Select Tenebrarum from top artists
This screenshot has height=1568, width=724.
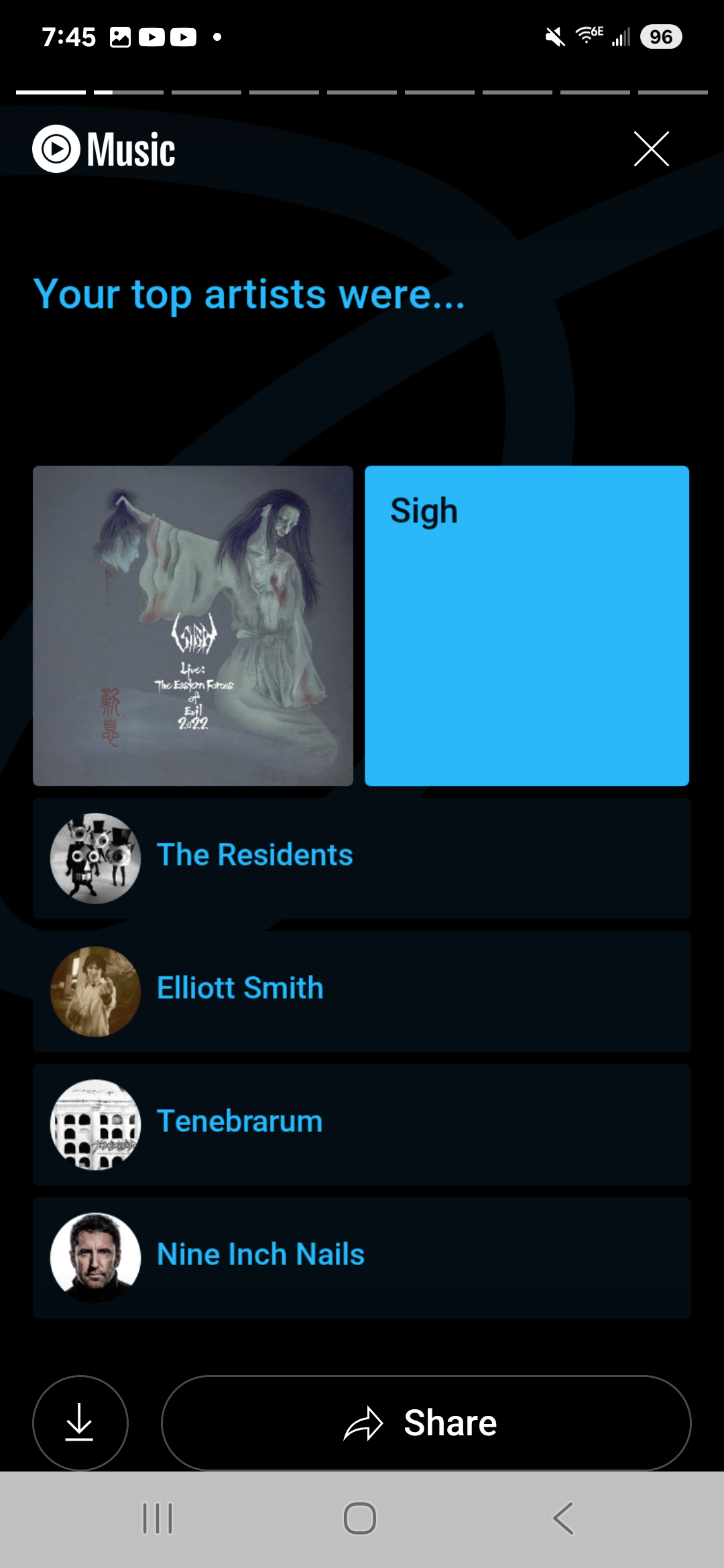(x=362, y=1124)
